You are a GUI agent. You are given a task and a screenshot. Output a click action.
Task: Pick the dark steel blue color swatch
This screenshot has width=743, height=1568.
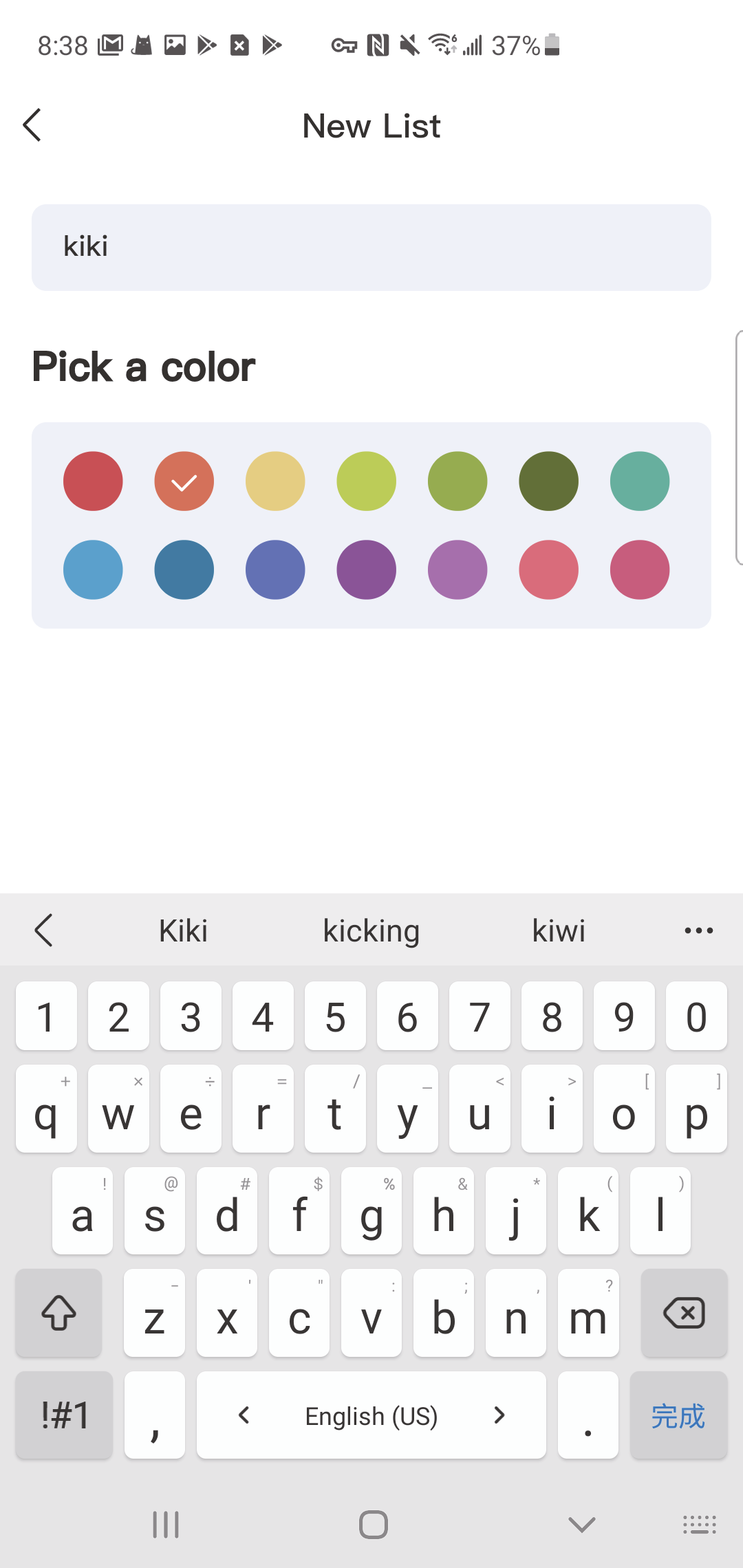tap(184, 569)
